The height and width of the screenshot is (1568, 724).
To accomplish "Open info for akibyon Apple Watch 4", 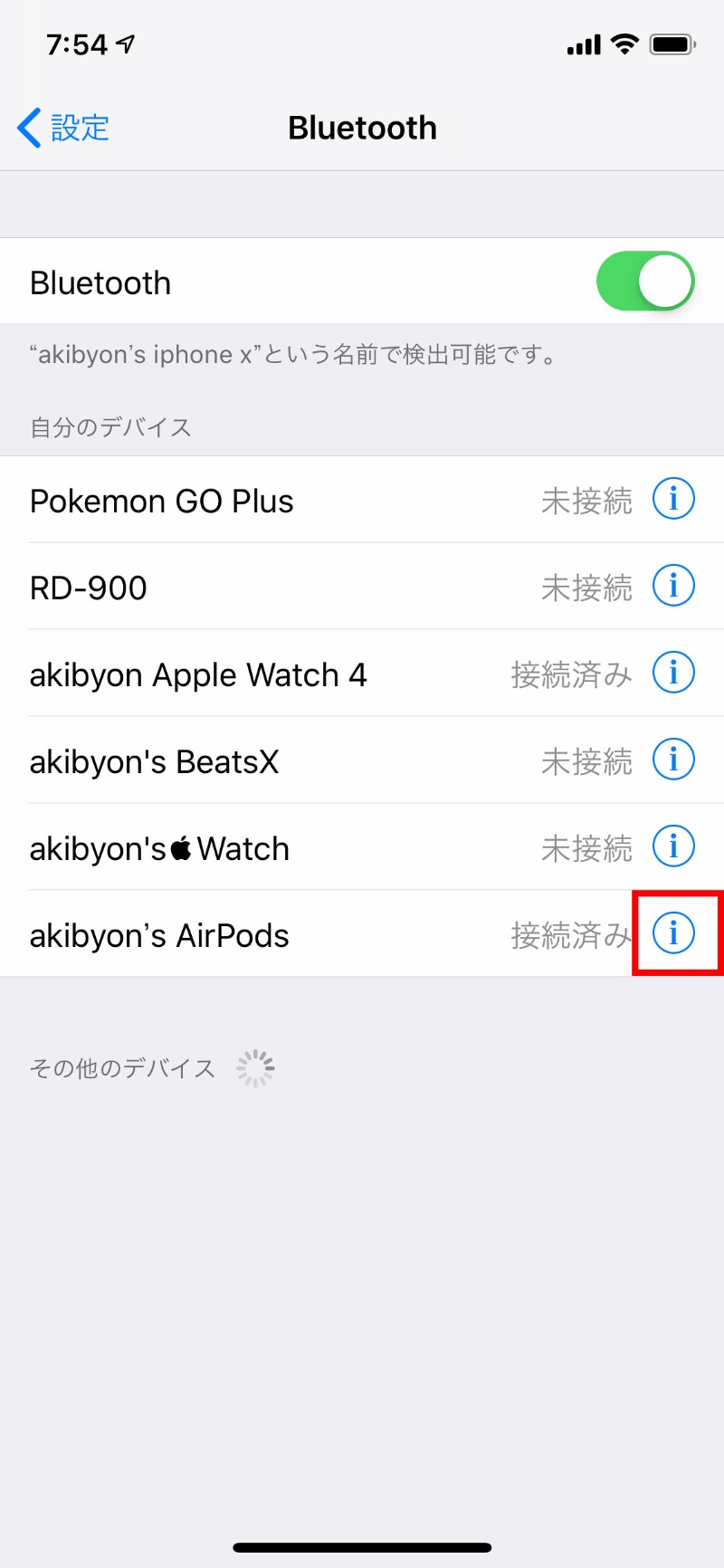I will click(673, 673).
